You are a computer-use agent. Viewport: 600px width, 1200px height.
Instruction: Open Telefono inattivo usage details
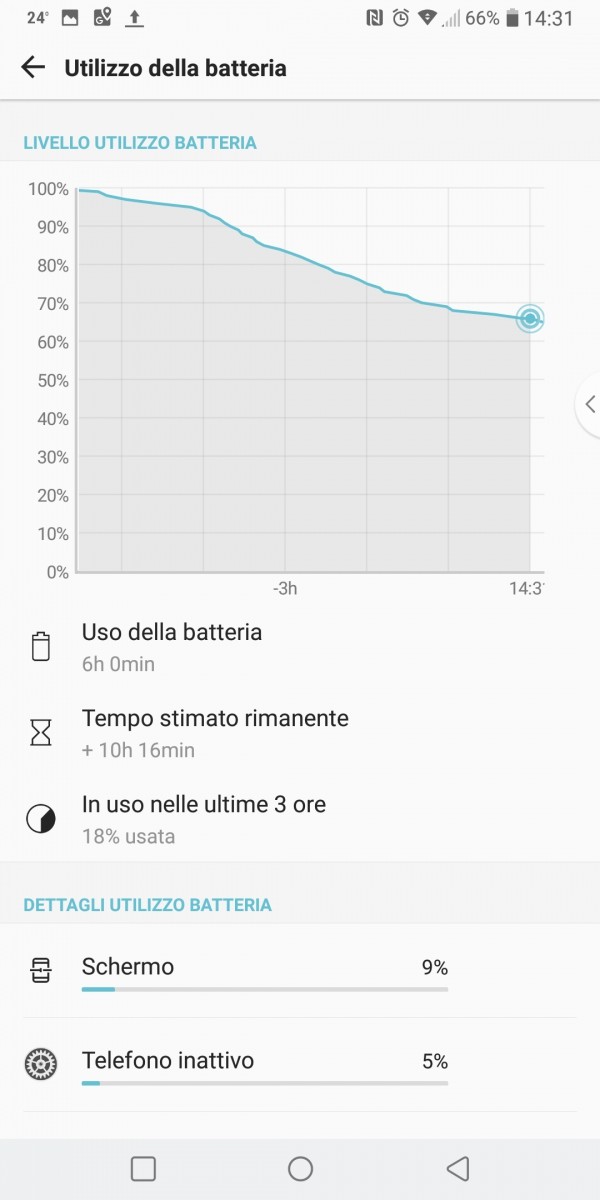[x=300, y=1065]
